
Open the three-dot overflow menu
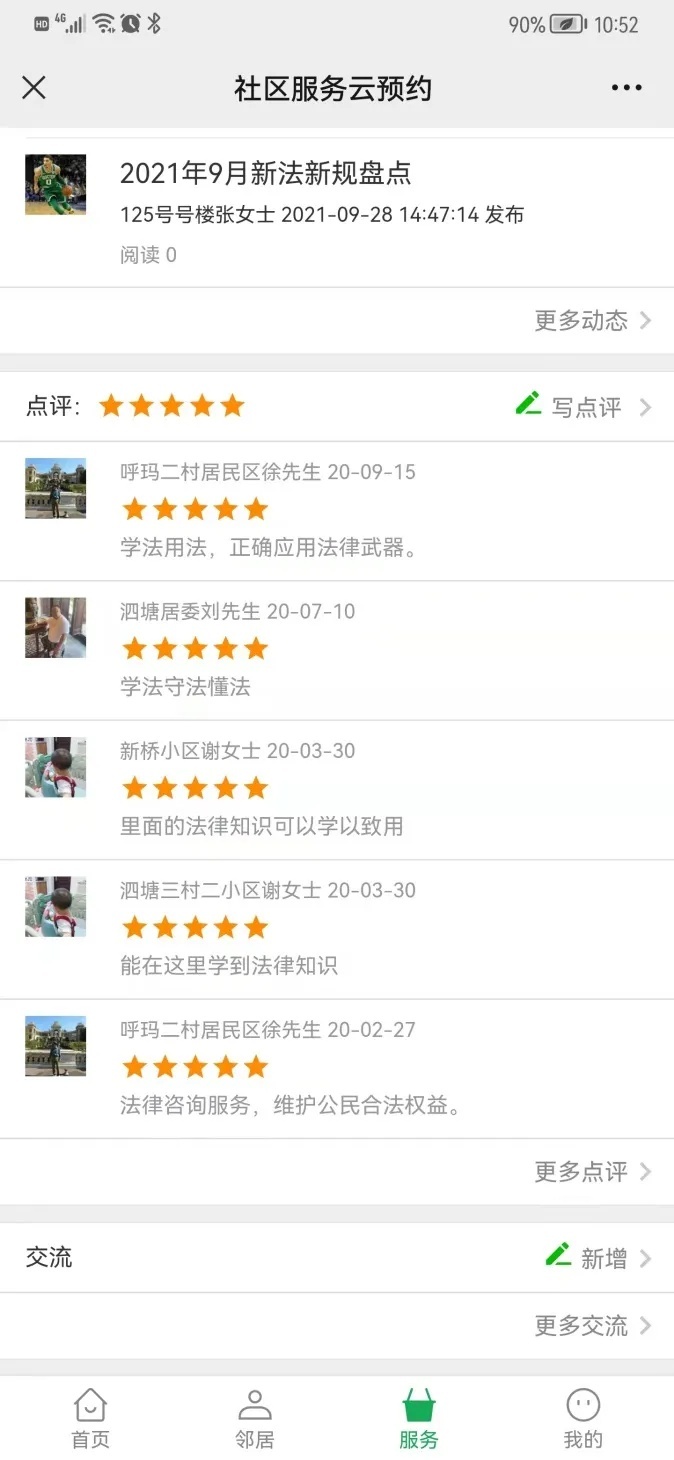[626, 88]
